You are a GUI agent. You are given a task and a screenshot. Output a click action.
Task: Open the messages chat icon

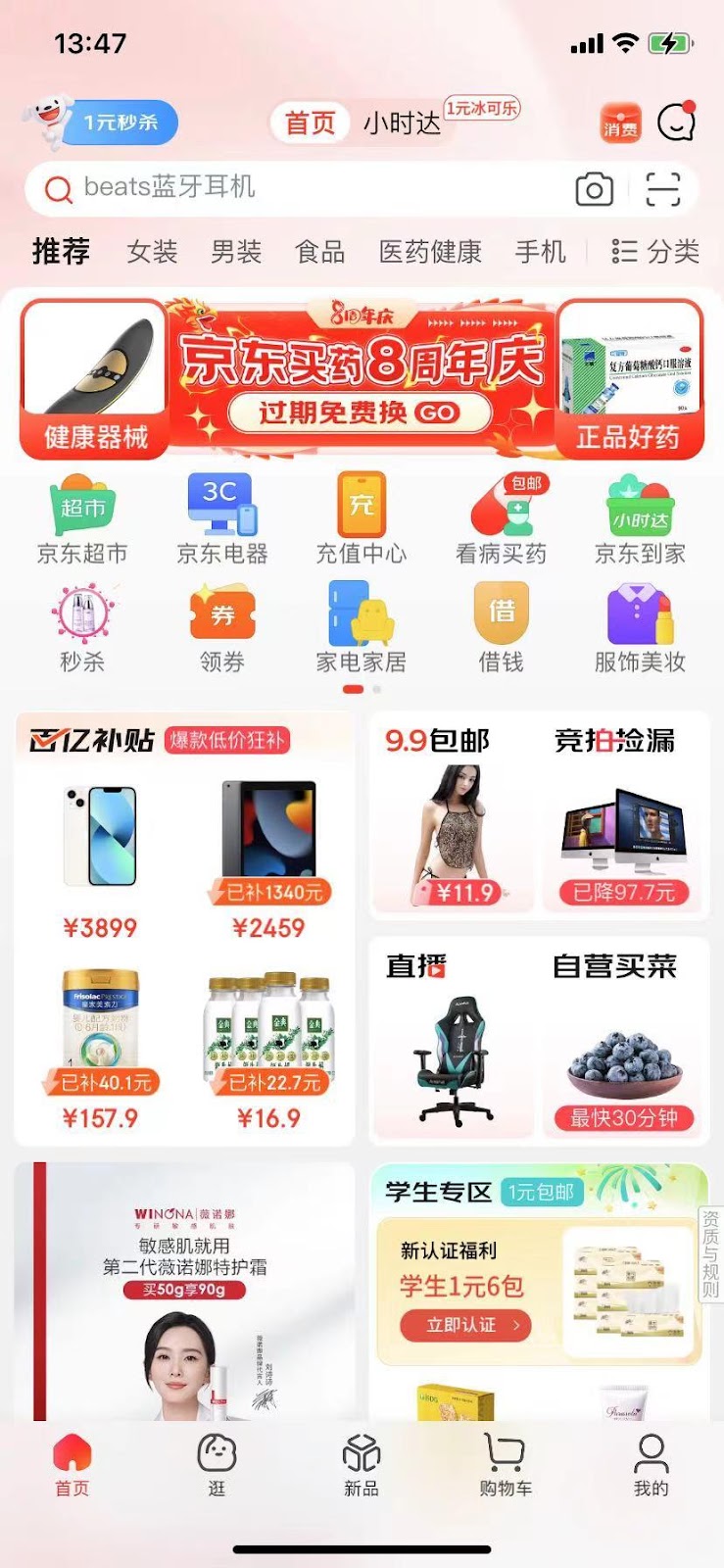click(676, 122)
